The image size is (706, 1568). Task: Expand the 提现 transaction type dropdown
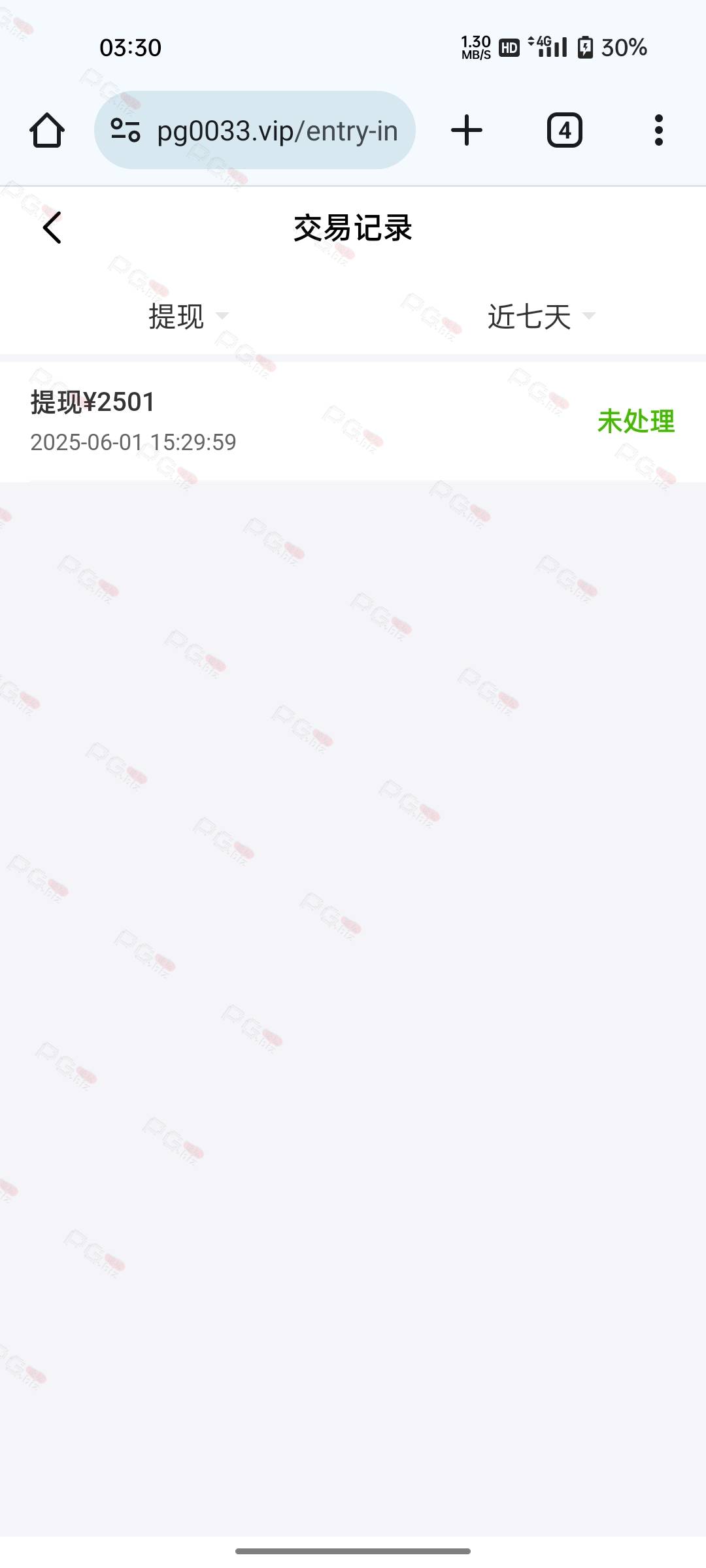coord(189,317)
